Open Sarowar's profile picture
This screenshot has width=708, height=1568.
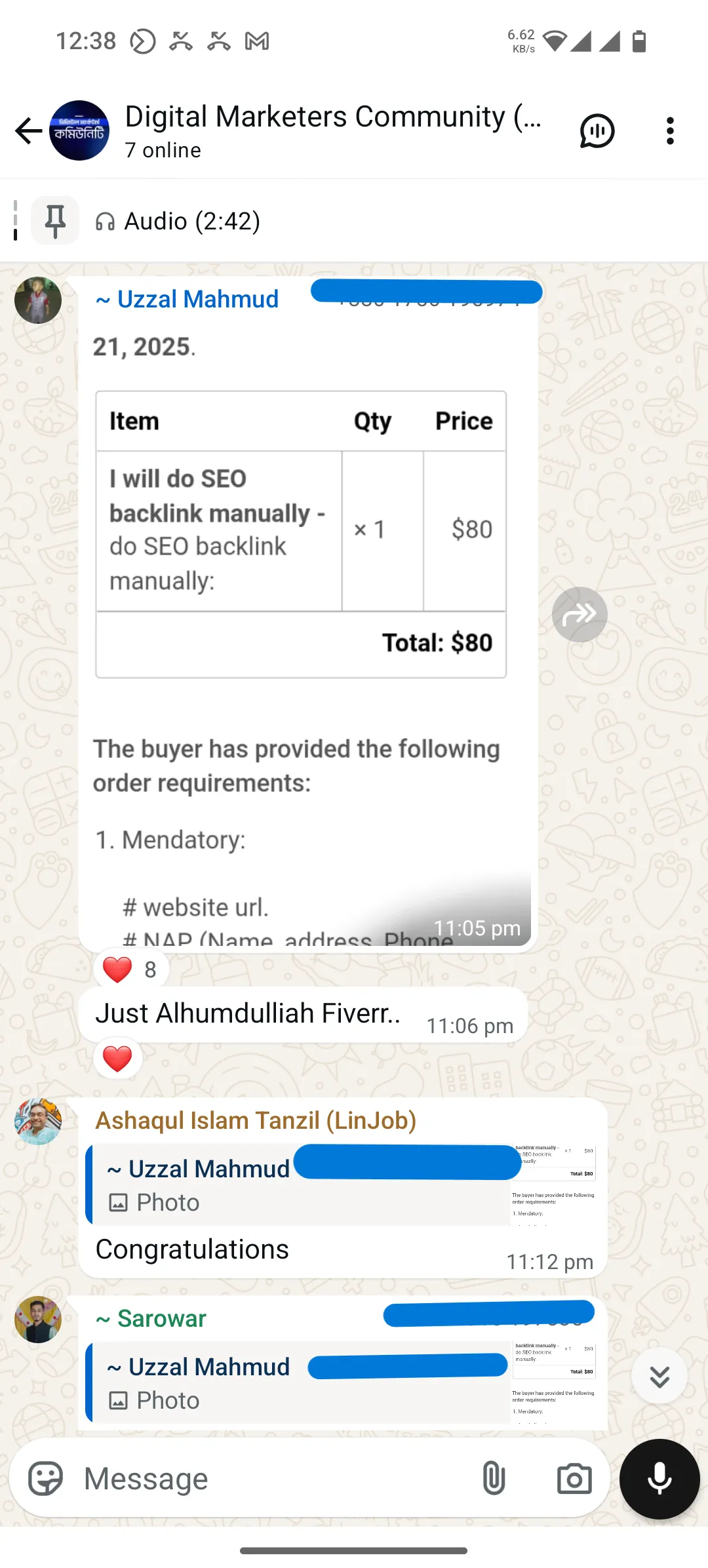(38, 1320)
